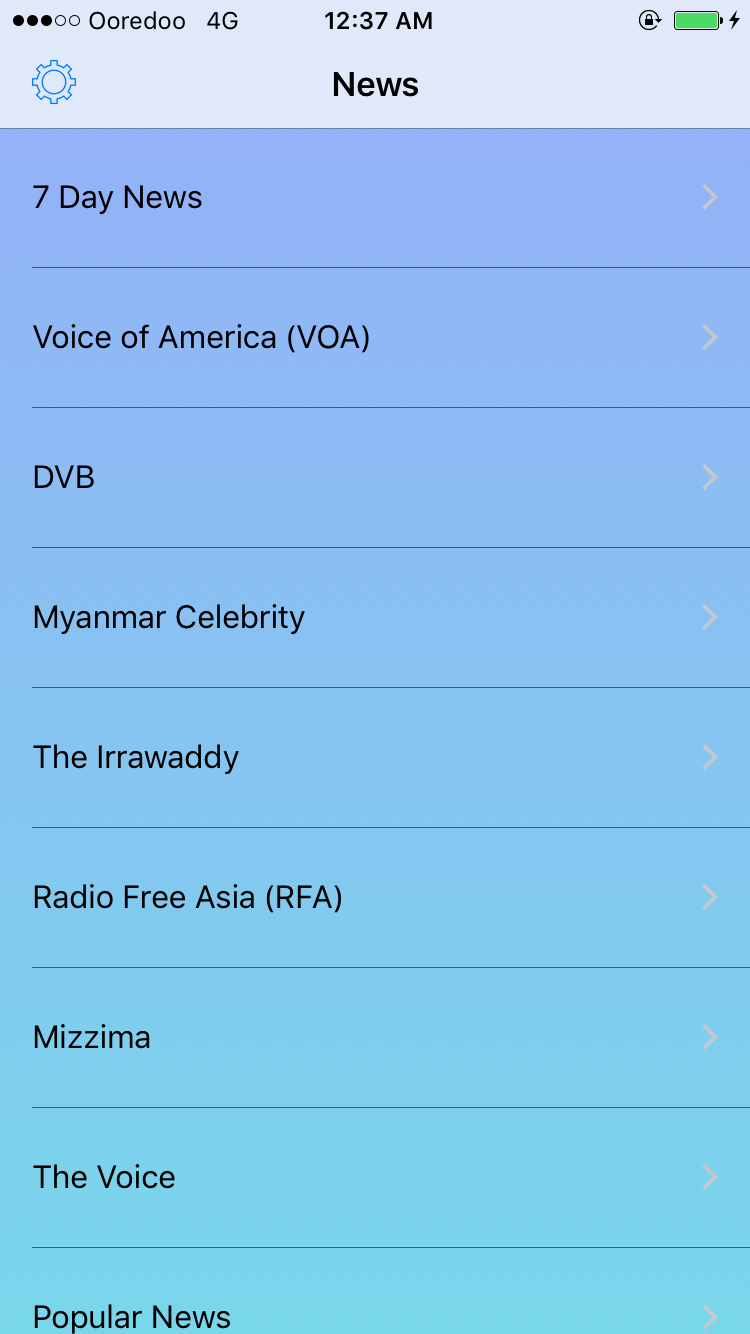Open the settings gear icon
750x1334 pixels.
pyautogui.click(x=53, y=82)
